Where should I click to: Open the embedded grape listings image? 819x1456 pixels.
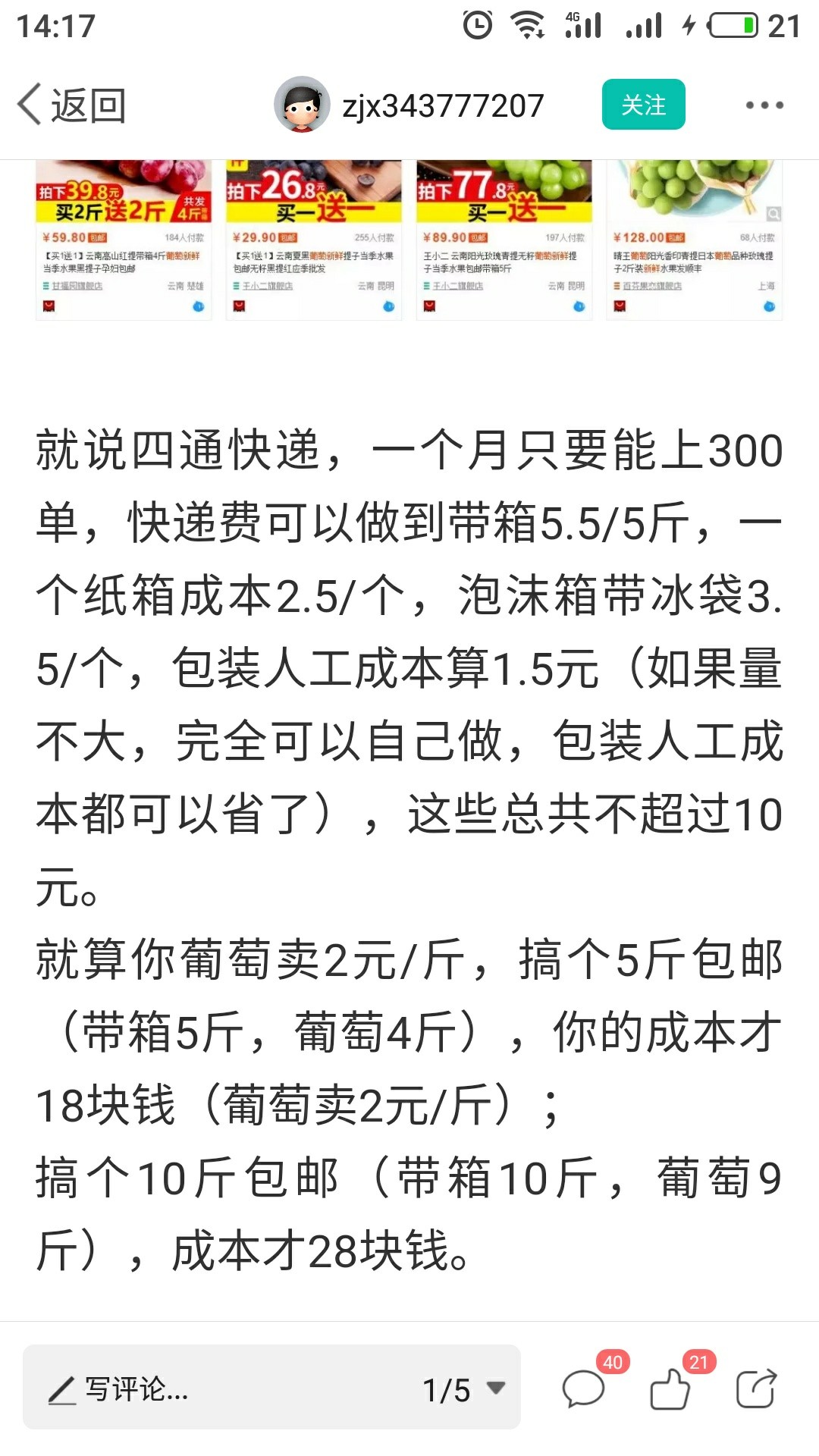point(409,240)
